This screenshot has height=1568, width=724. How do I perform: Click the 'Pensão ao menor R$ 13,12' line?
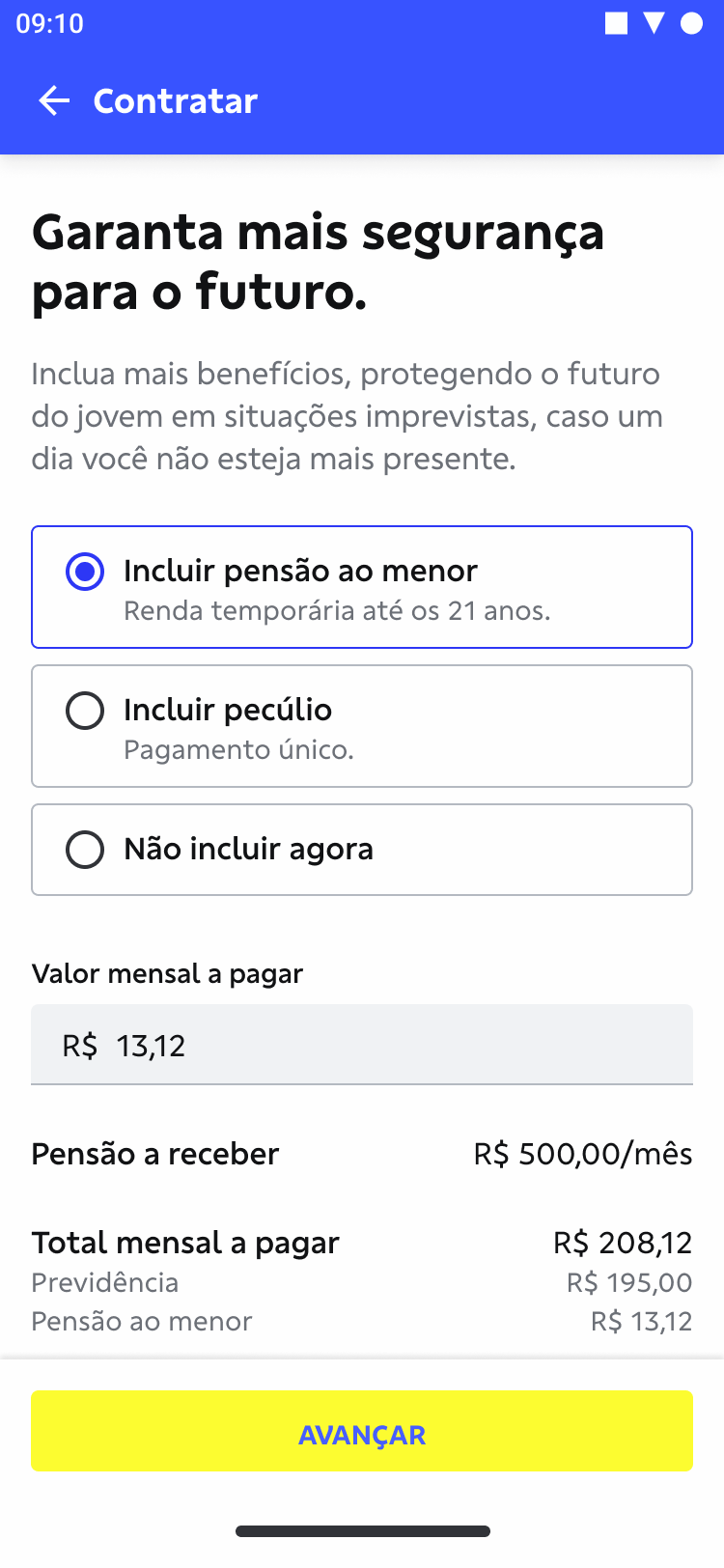(362, 1321)
